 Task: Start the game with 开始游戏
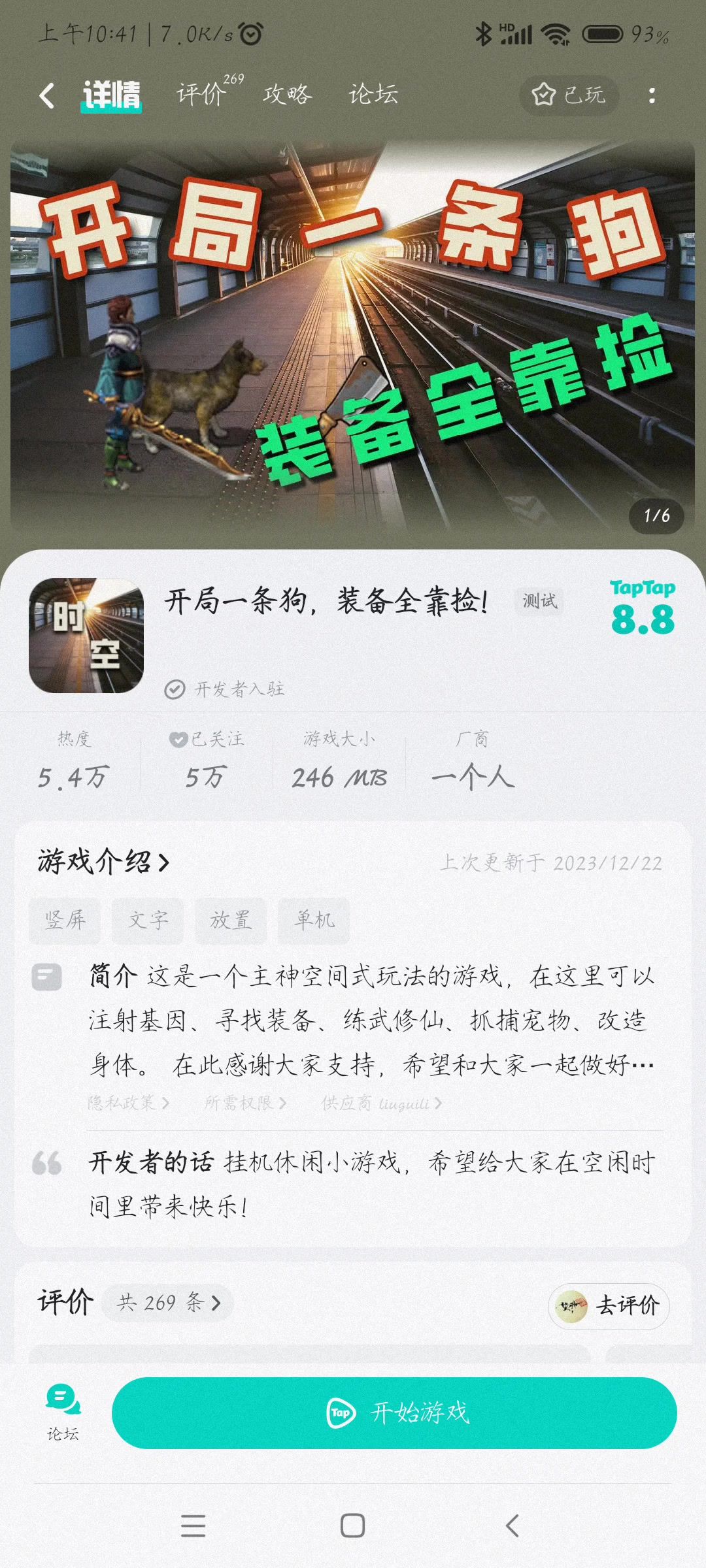click(x=394, y=1413)
